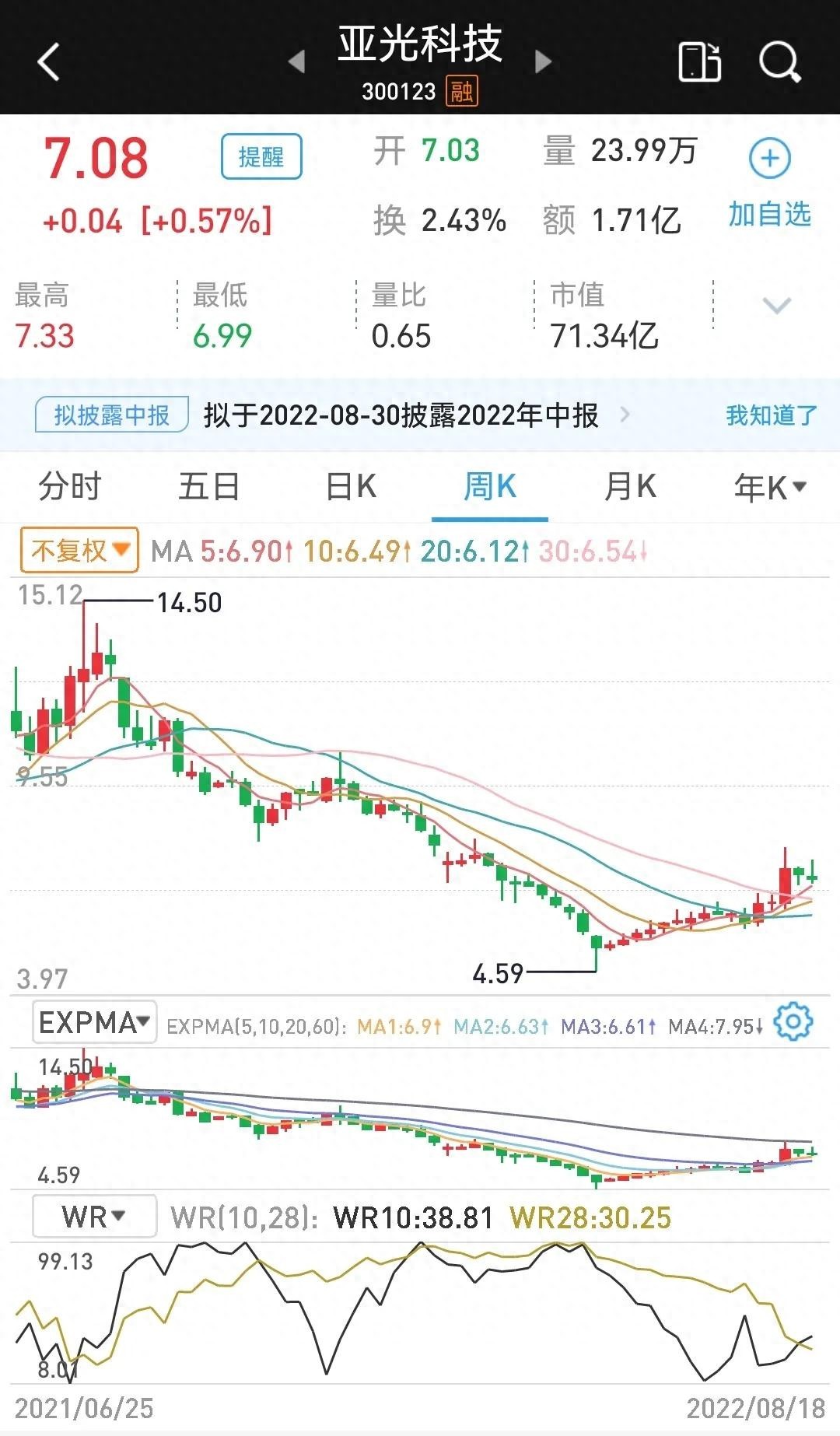840x1436 pixels.
Task: Open the 不复权 adjustment dropdown
Action: (79, 551)
